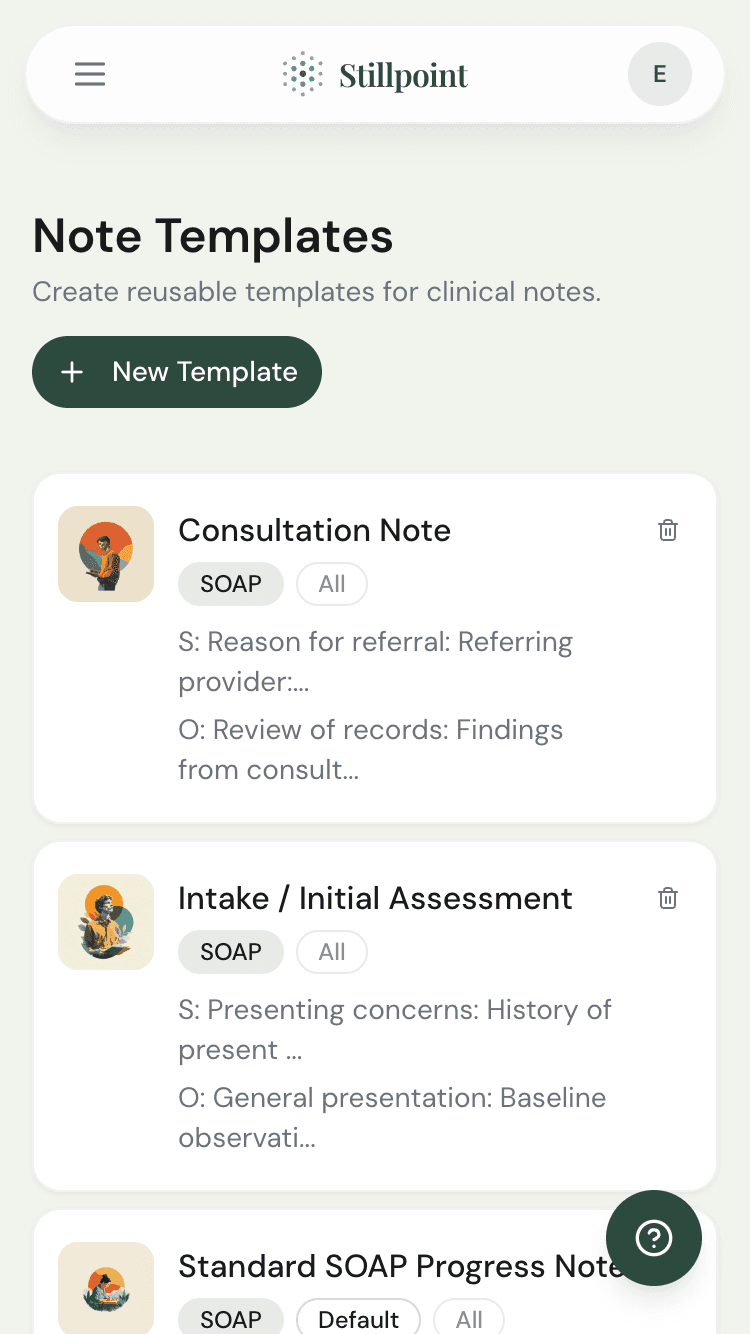Image resolution: width=750 pixels, height=1334 pixels.
Task: Open the E user profile avatar
Action: 659,74
